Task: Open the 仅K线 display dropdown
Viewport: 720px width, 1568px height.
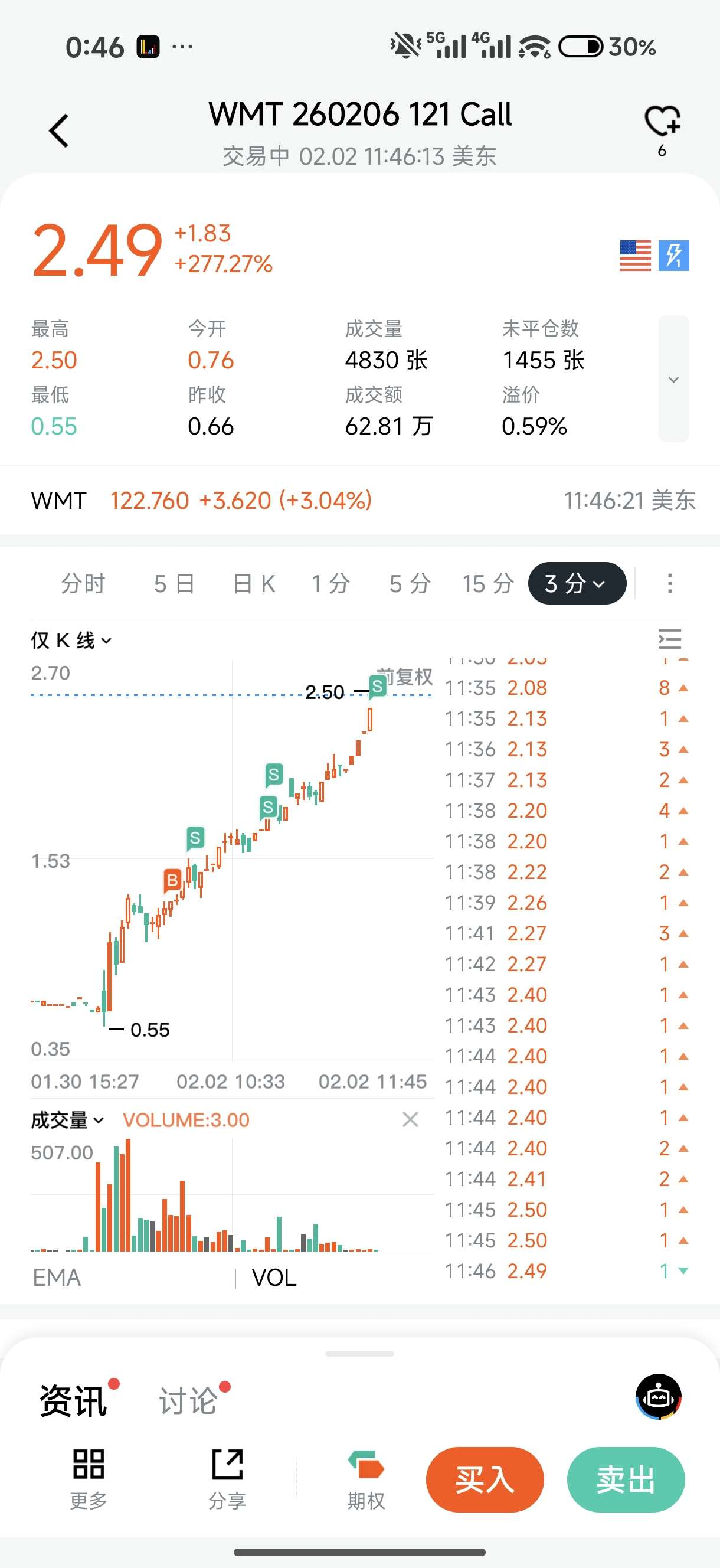Action: pyautogui.click(x=72, y=641)
